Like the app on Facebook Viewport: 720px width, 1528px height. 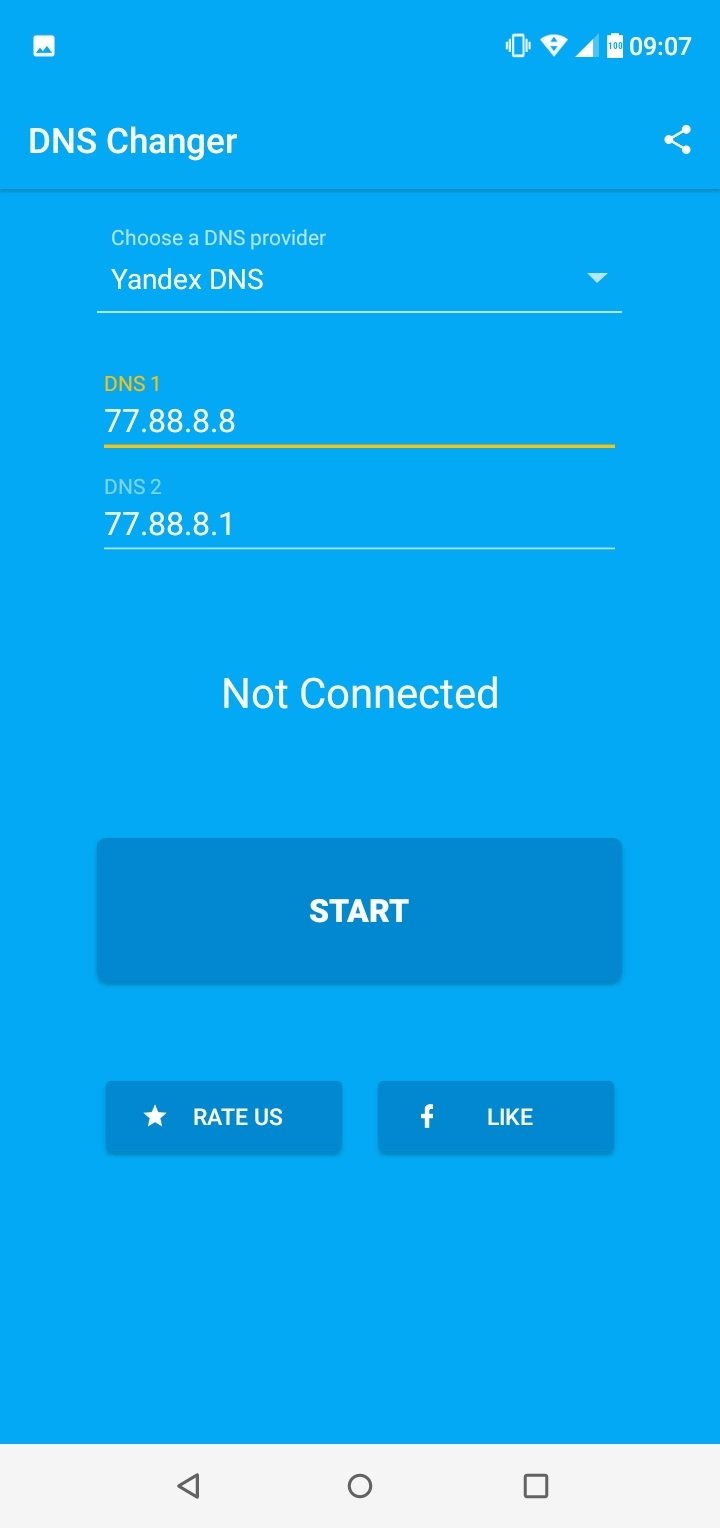click(x=496, y=1117)
